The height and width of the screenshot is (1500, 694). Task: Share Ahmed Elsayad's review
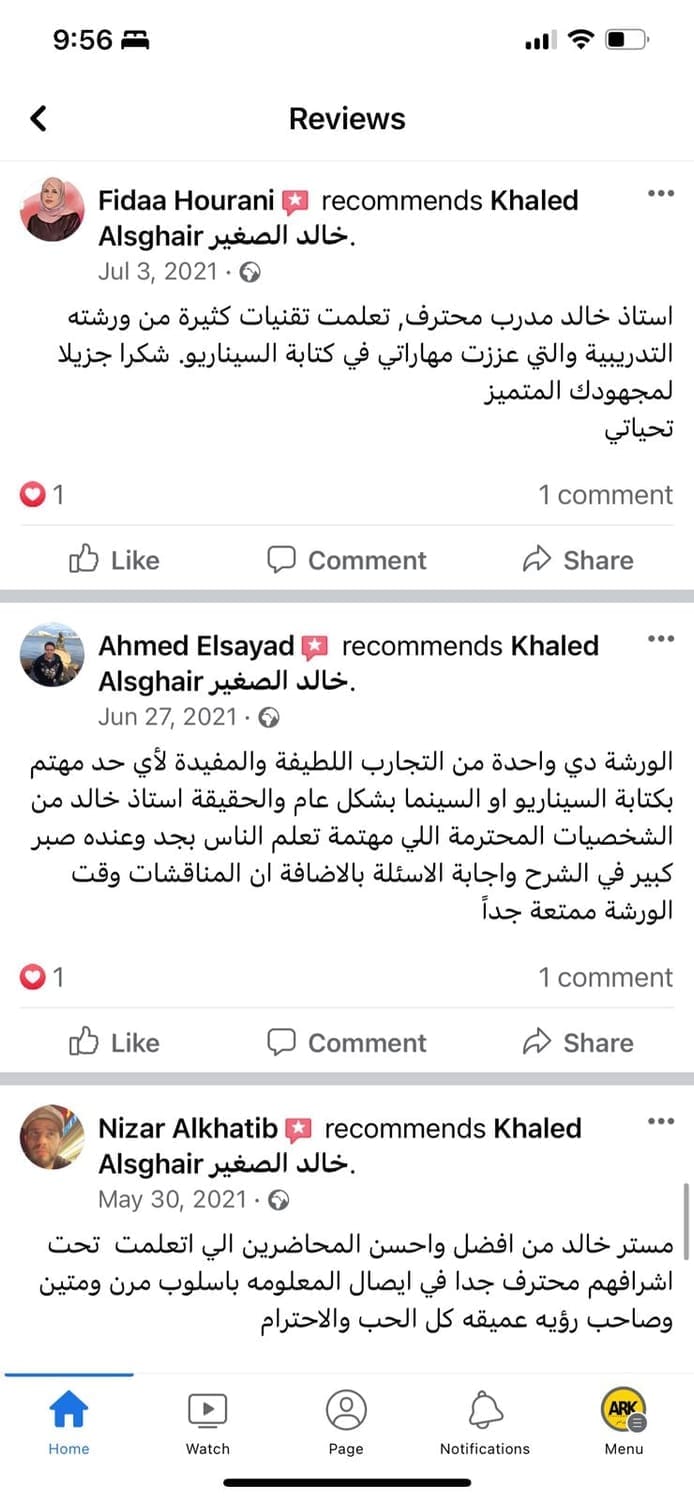click(578, 1043)
